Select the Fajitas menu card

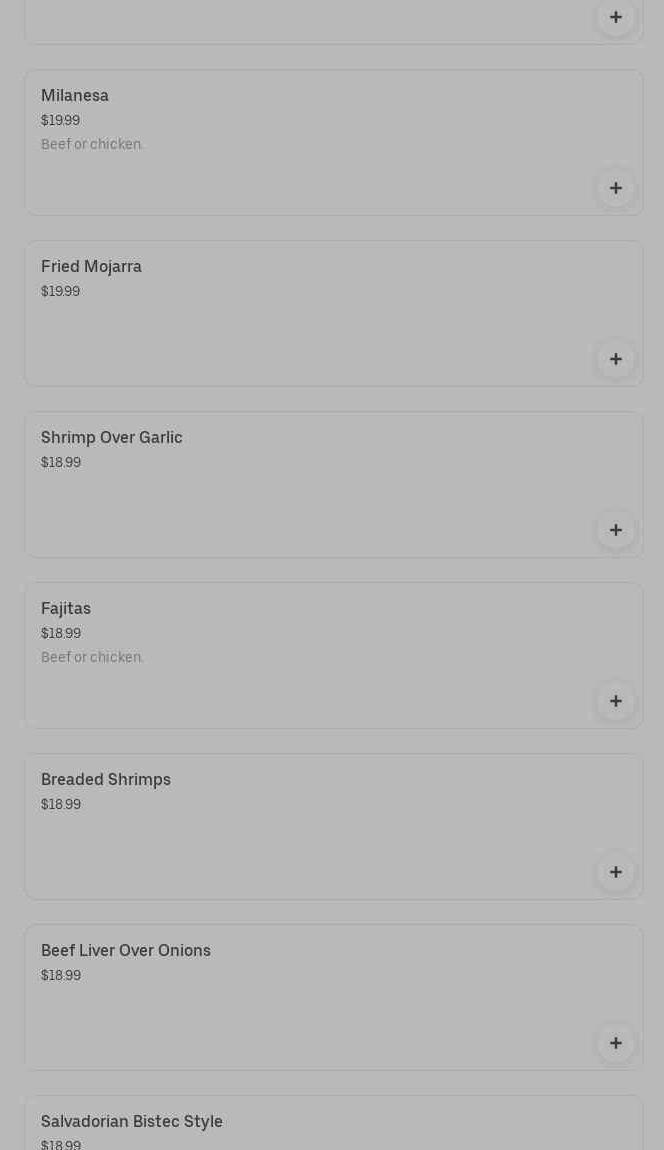tap(300, 653)
